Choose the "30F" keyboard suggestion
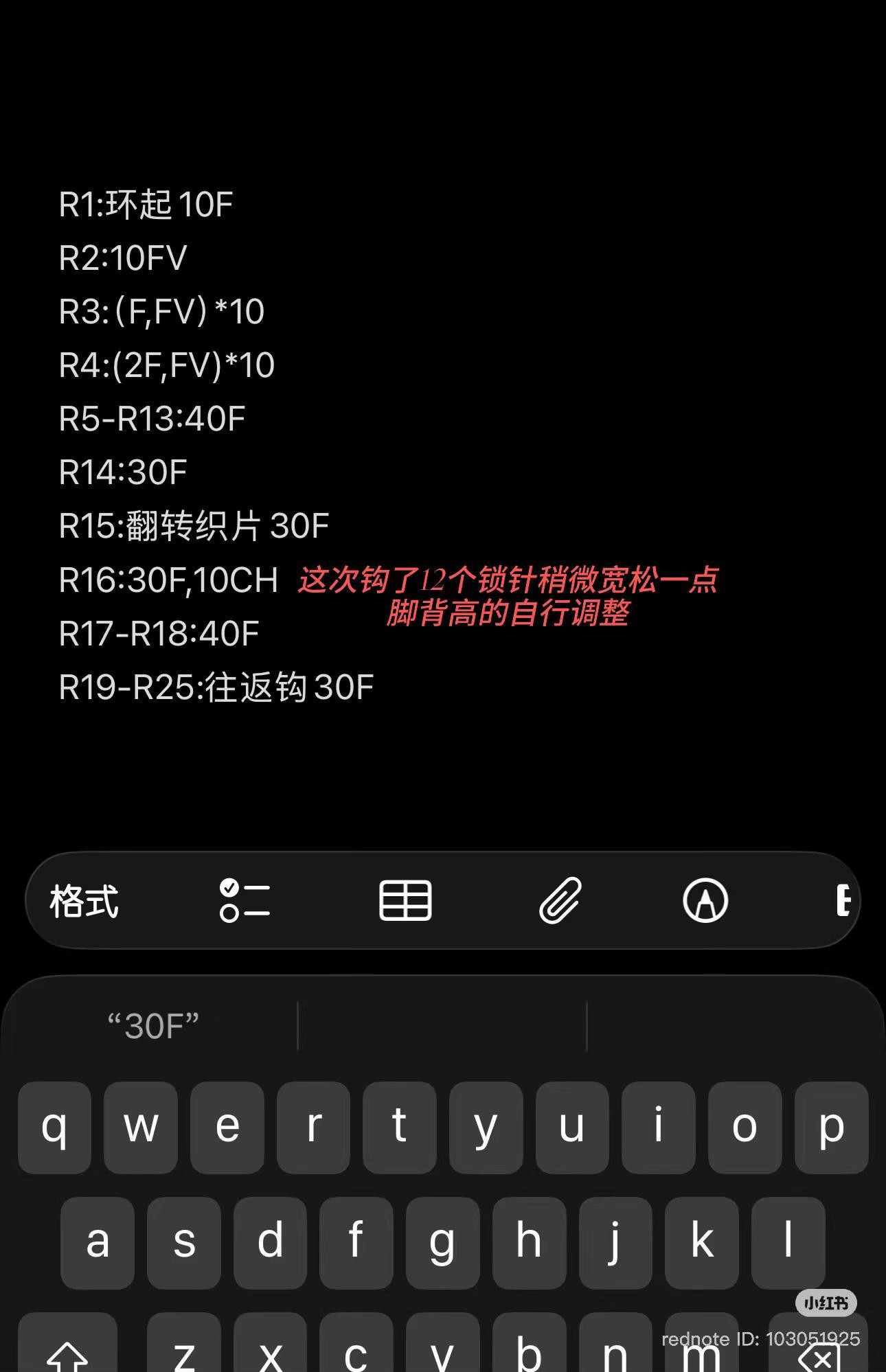The image size is (886, 1372). click(x=152, y=1027)
